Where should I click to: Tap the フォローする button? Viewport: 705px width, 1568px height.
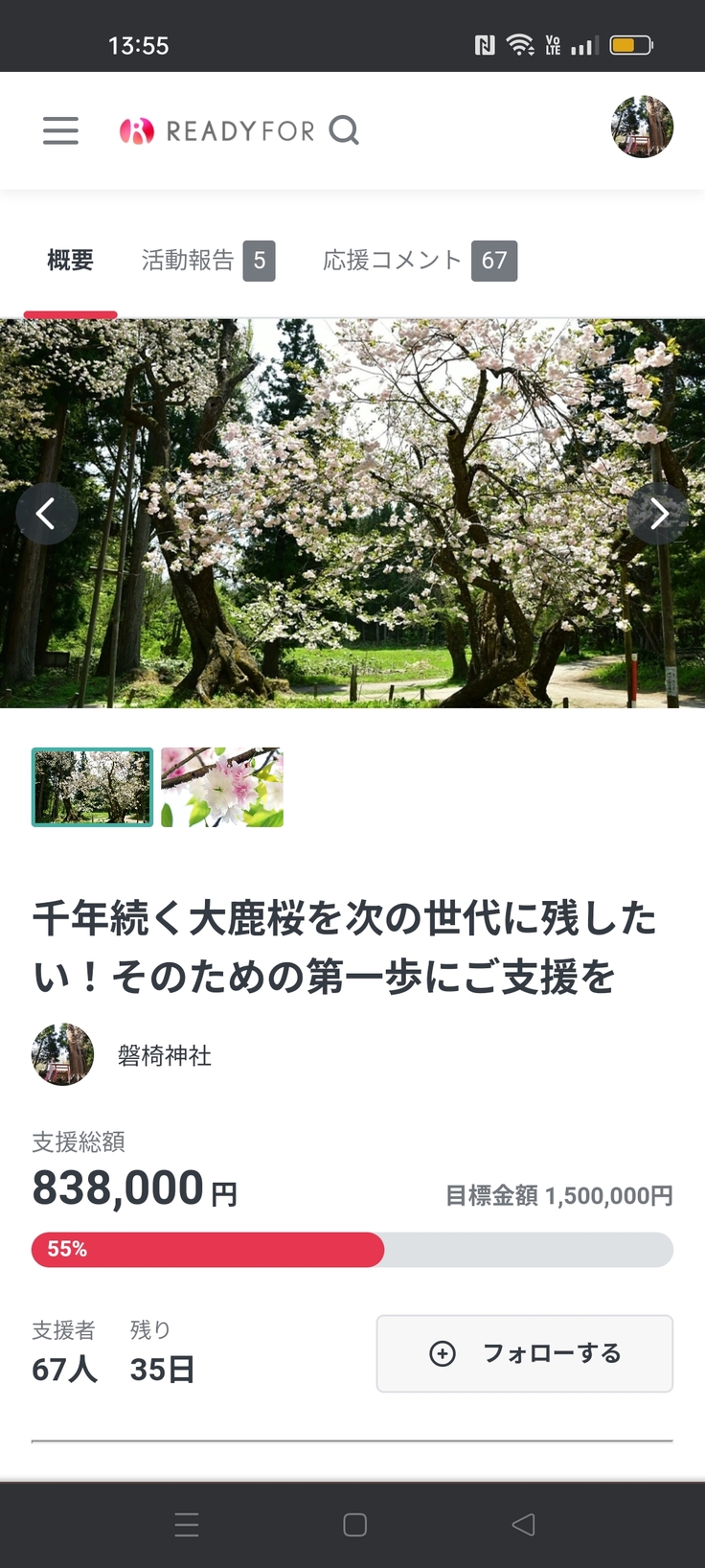tap(524, 1353)
